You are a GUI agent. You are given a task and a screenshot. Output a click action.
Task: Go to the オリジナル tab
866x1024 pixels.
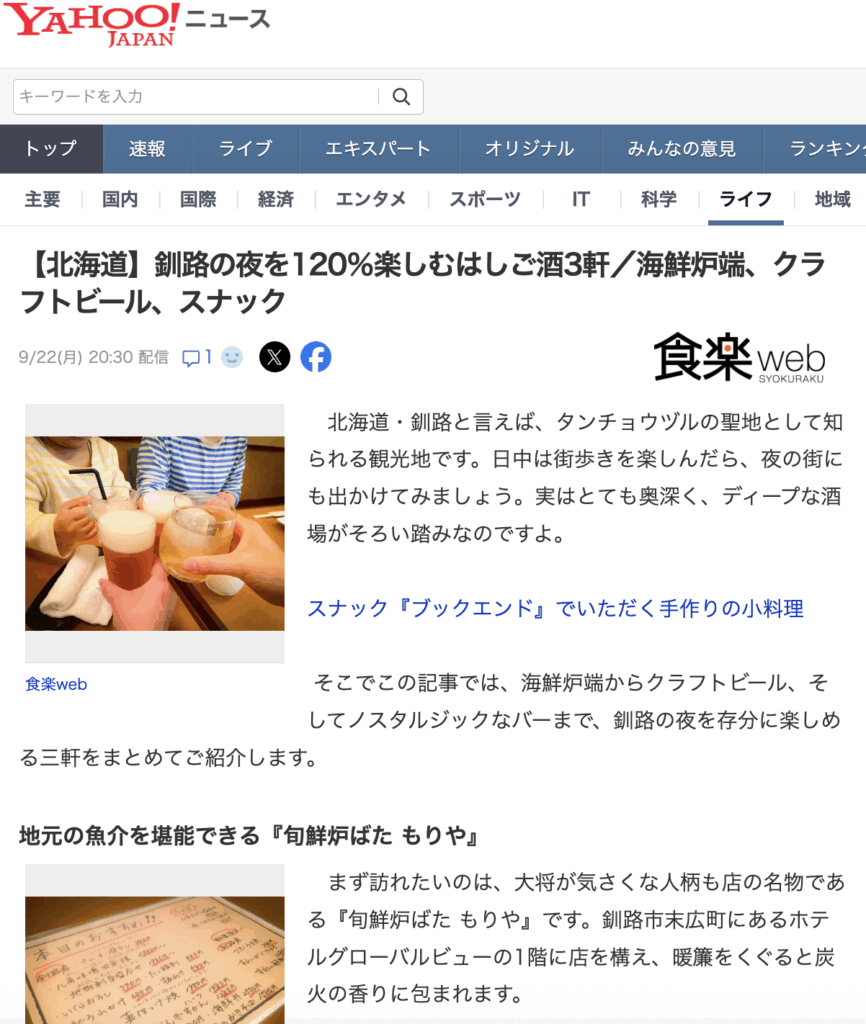point(529,149)
